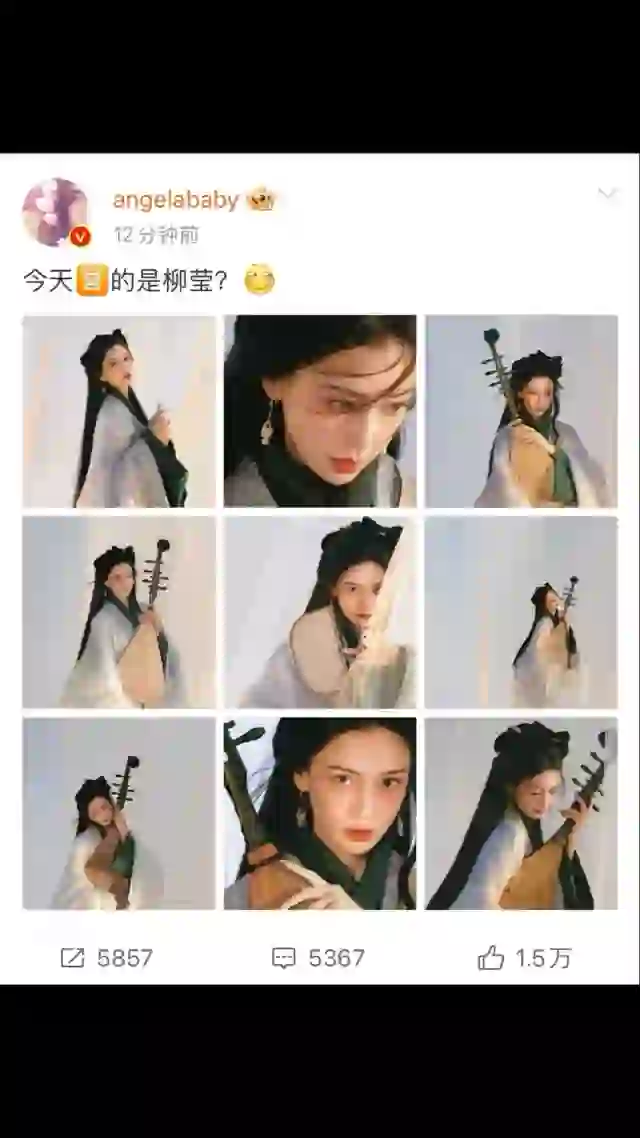Open the angelababy username link

click(175, 200)
